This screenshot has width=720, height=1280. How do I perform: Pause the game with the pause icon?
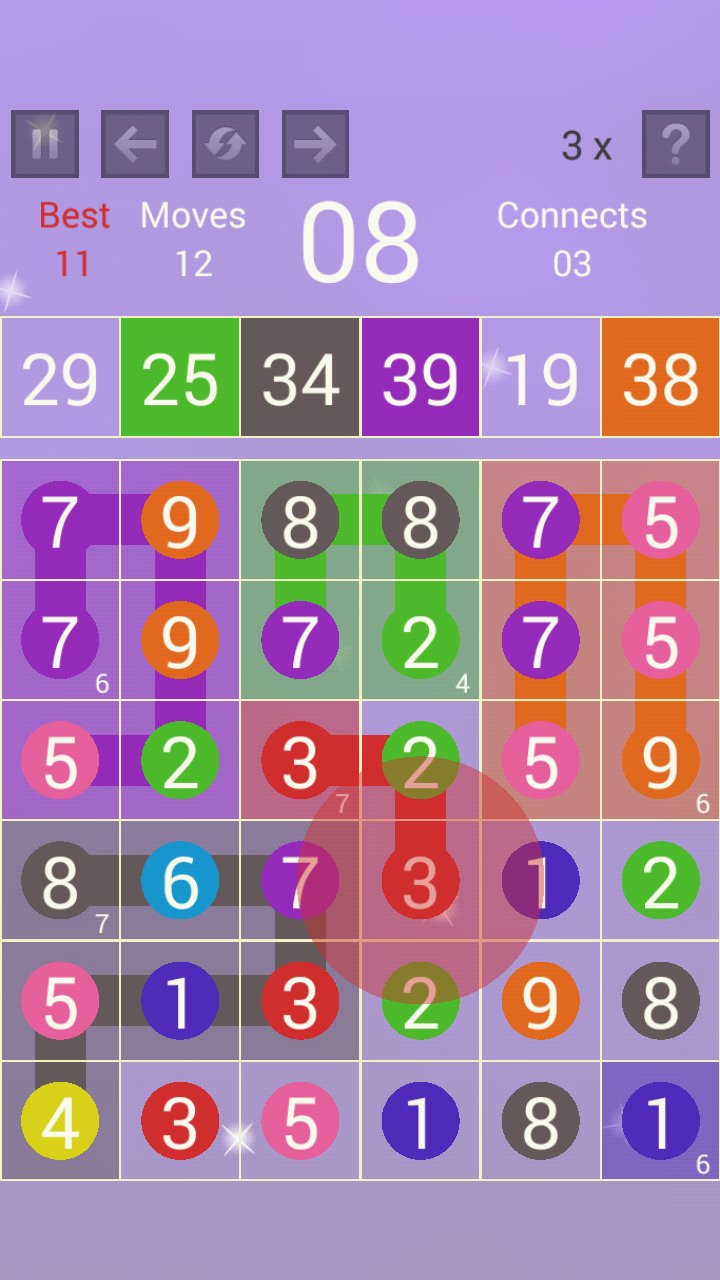click(44, 143)
